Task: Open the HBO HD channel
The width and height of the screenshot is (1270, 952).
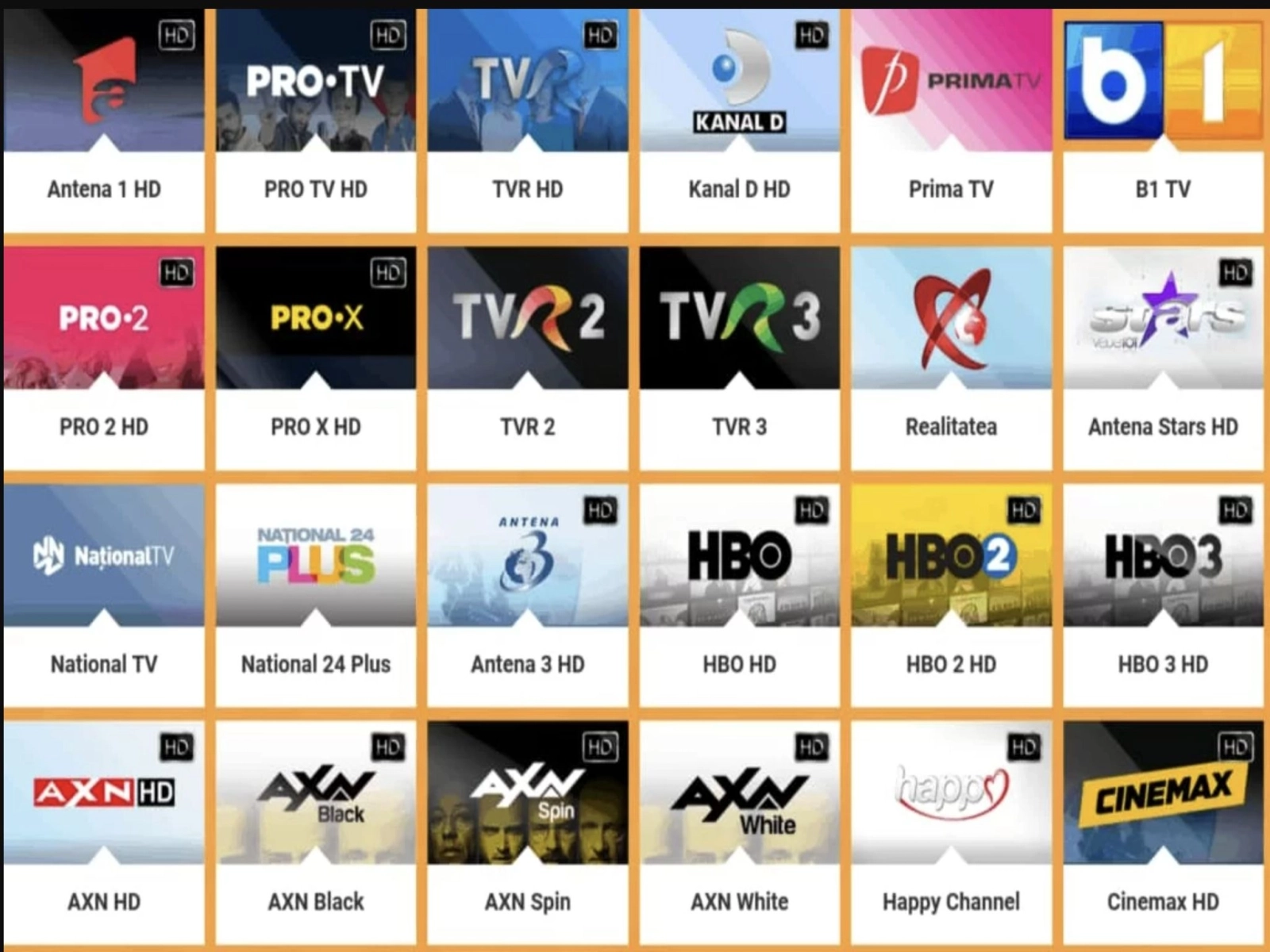Action: pyautogui.click(x=739, y=595)
